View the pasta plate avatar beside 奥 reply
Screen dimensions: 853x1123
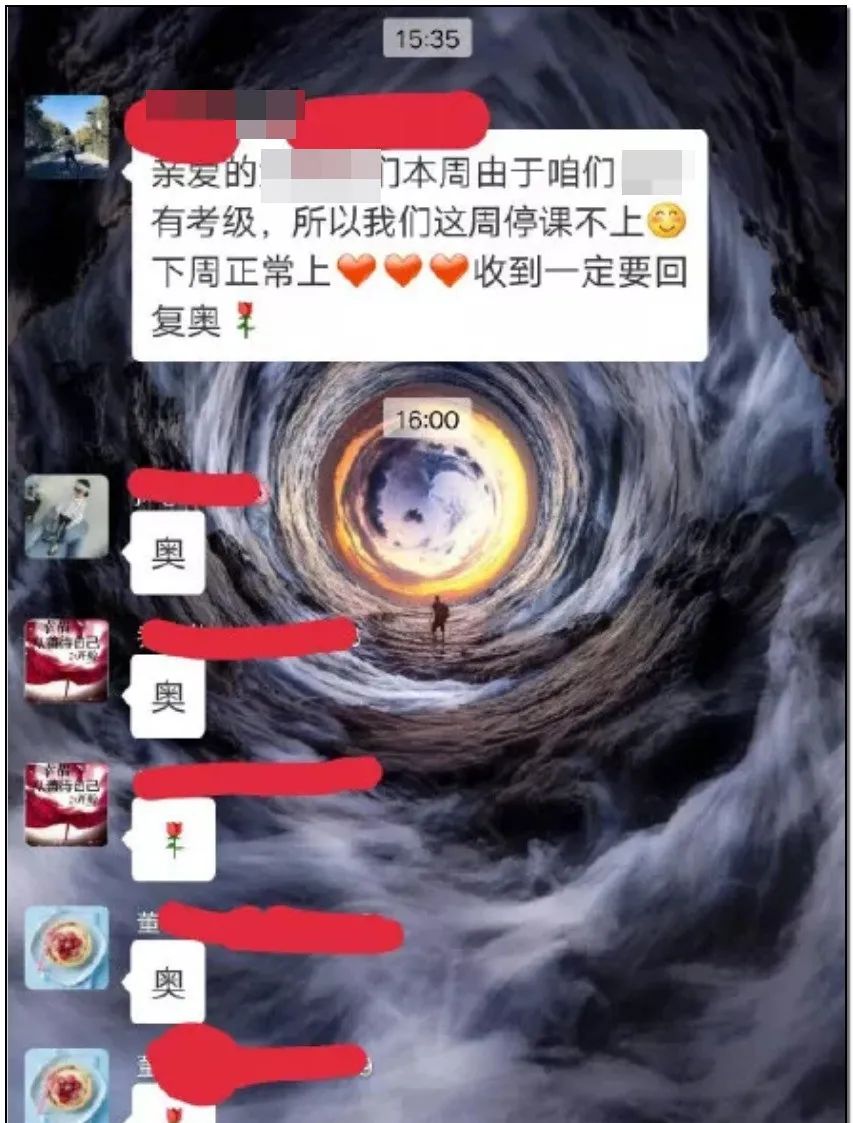coord(66,947)
